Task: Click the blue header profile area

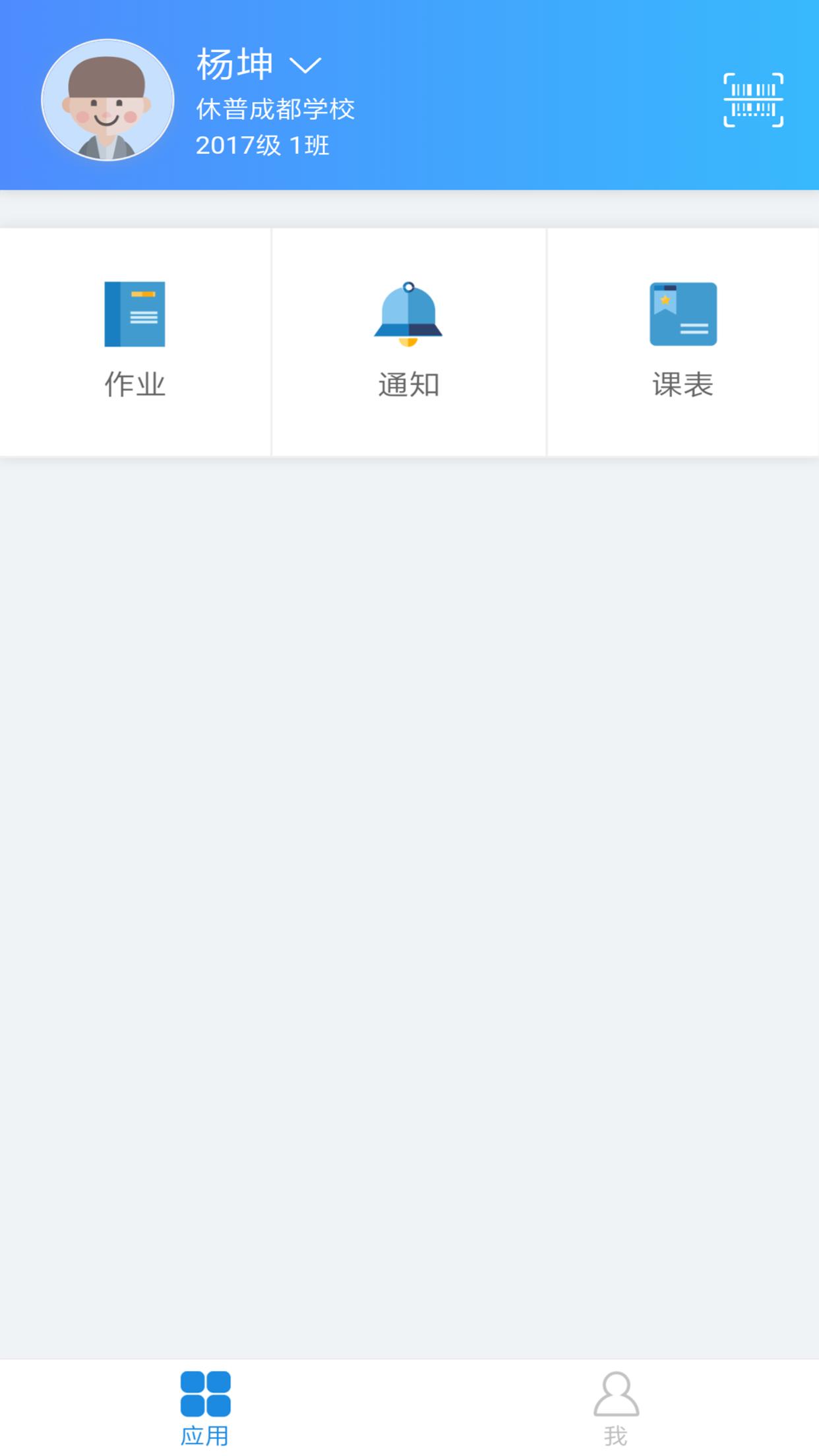Action: (409, 96)
